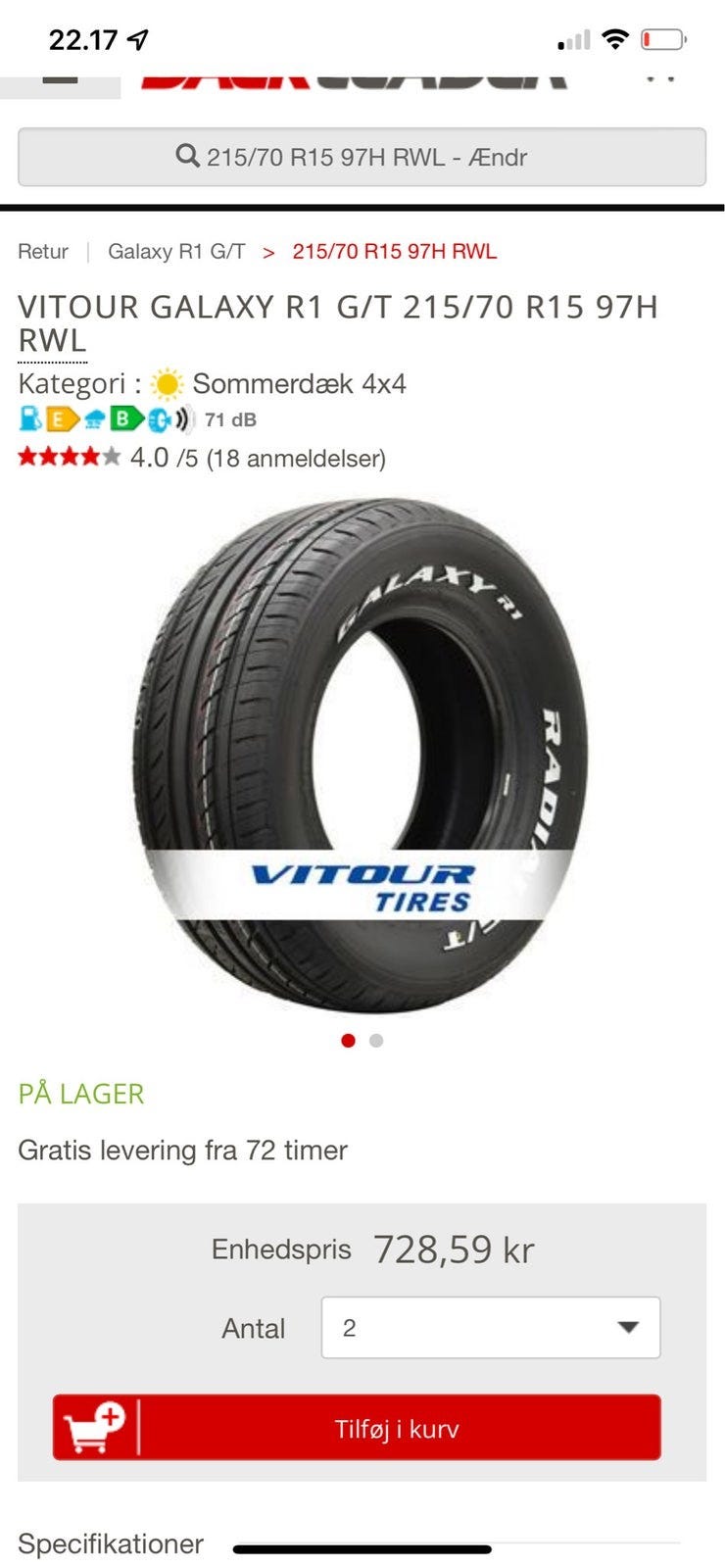The height and width of the screenshot is (1568, 725).
Task: Tap the tire size search field
Action: tap(362, 157)
